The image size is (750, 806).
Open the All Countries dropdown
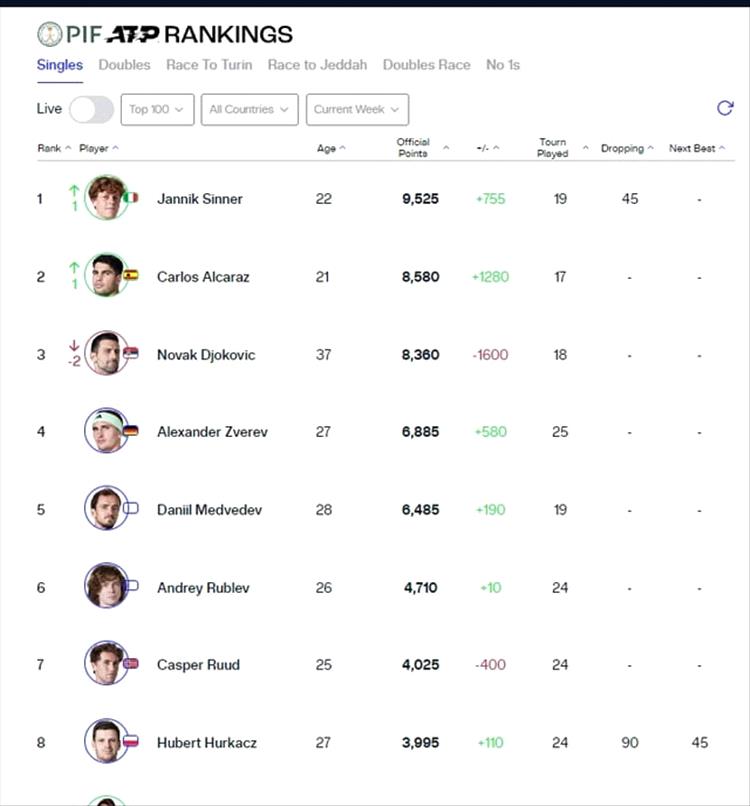tap(249, 110)
